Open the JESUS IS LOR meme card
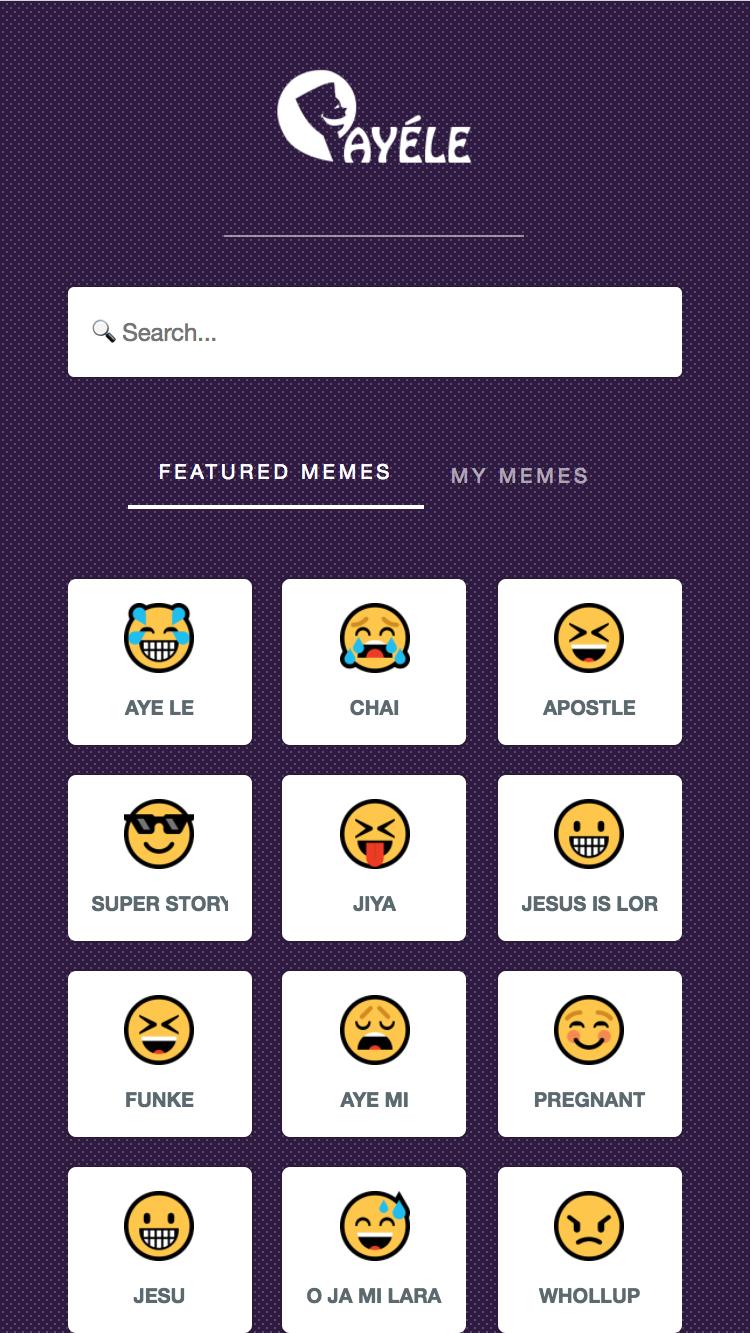Screen dimensions: 750x1333 point(589,858)
